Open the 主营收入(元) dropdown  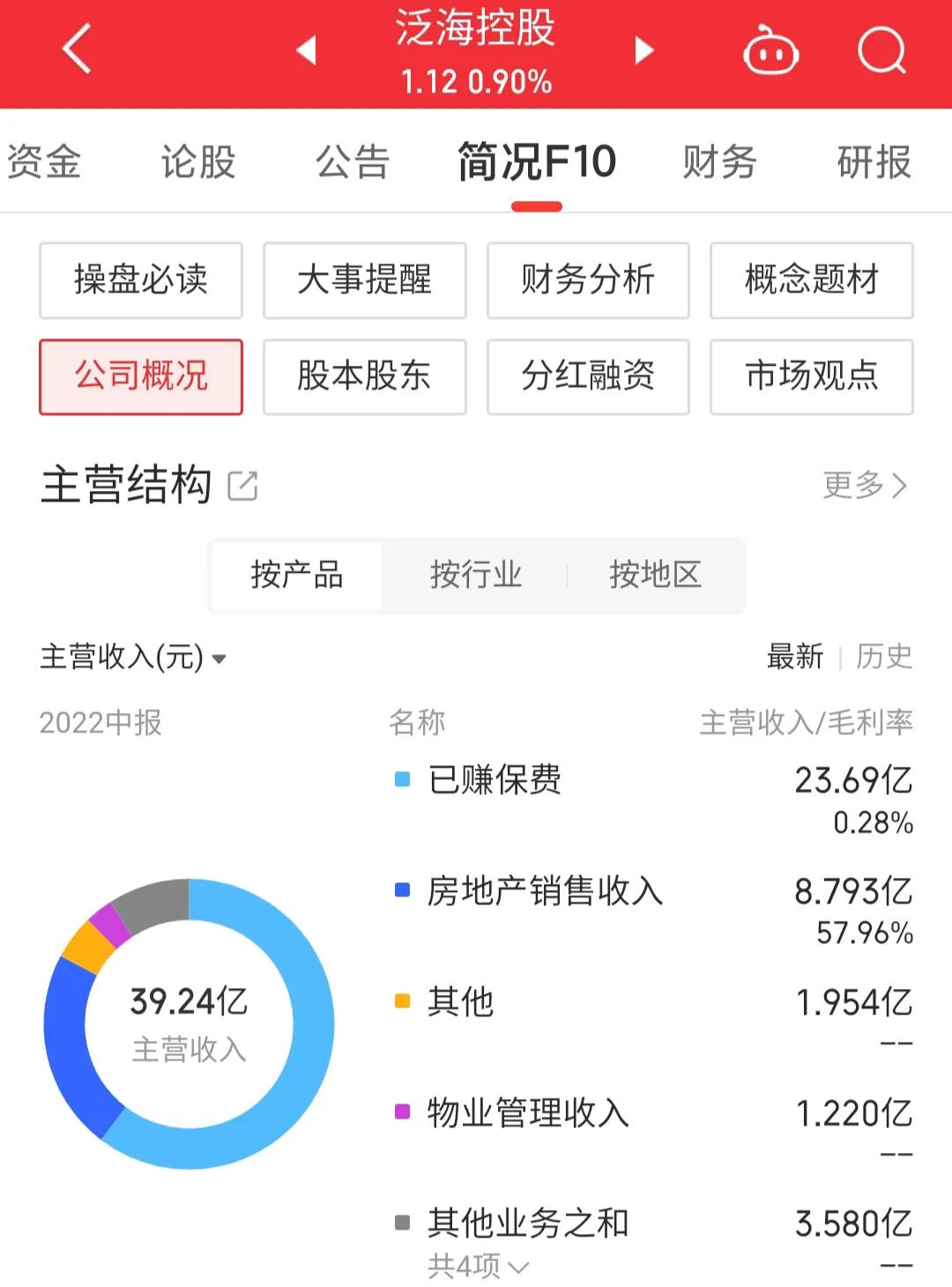point(132,657)
